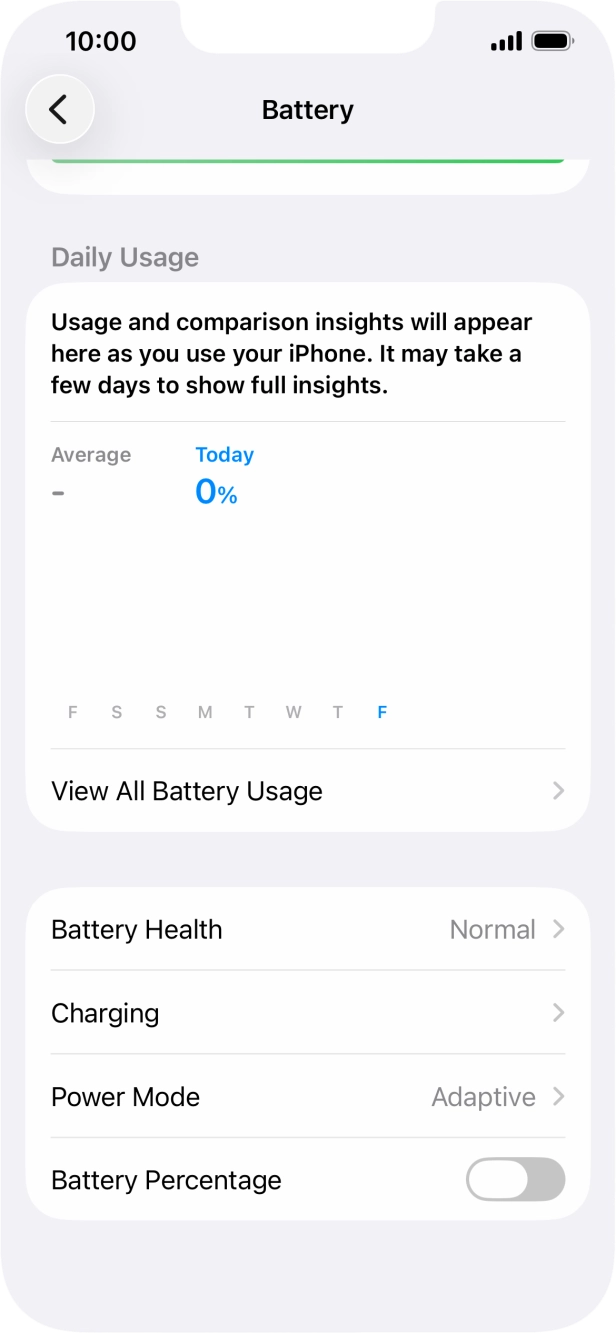Open the Charging settings
The width and height of the screenshot is (616, 1333).
tap(307, 1013)
